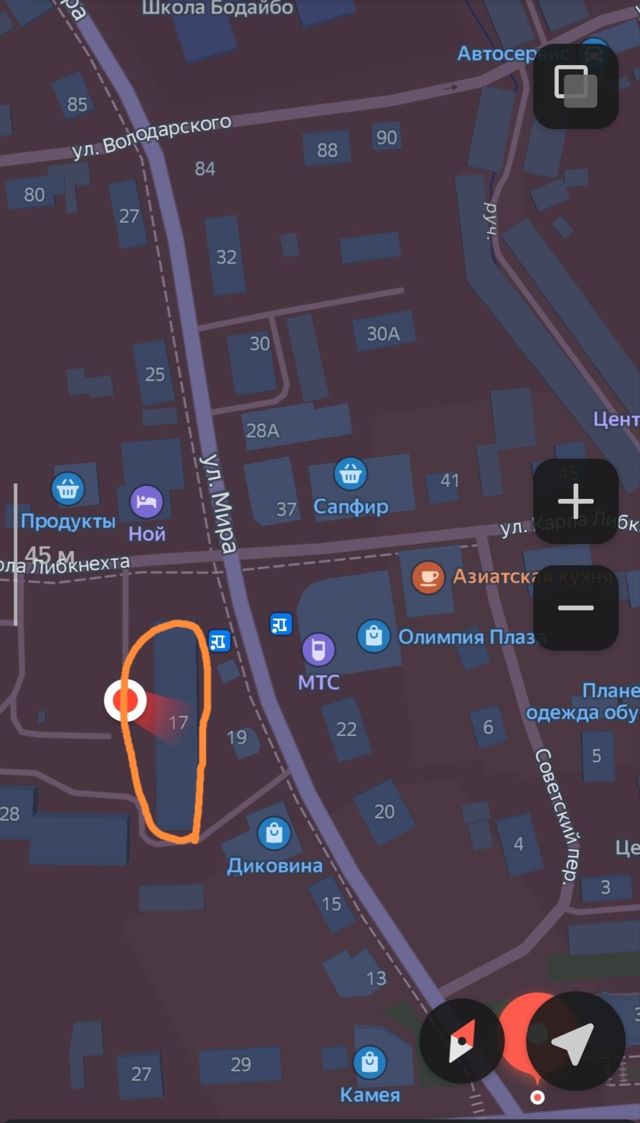Open the Сапфир shop marker
This screenshot has width=640, height=1123.
point(350,474)
